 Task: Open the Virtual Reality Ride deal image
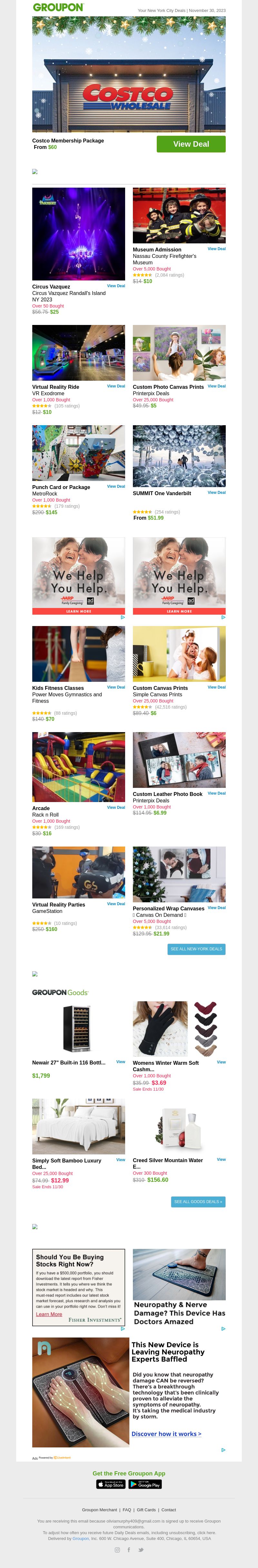(78, 352)
